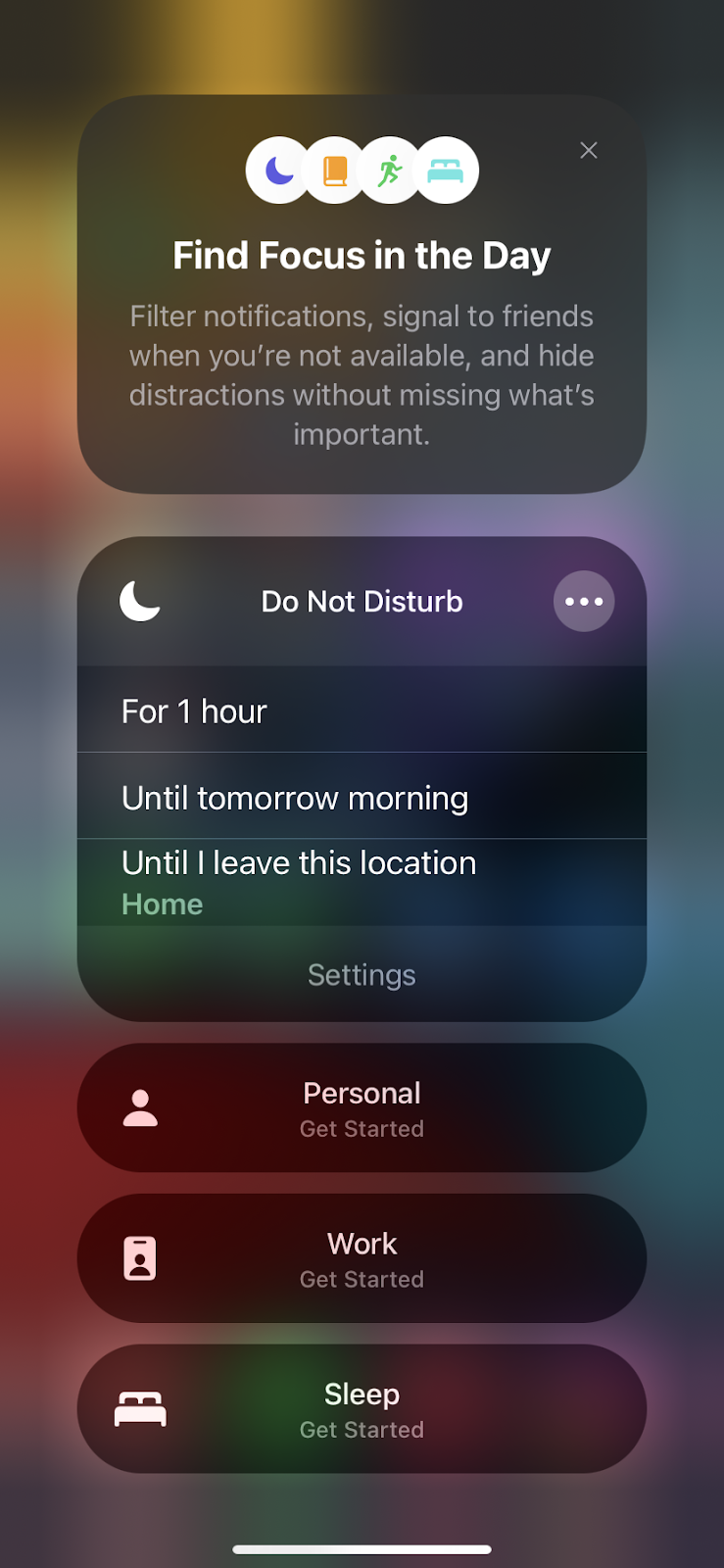Open Do Not Disturb Settings
Viewport: 724px width, 1568px height.
click(x=362, y=975)
